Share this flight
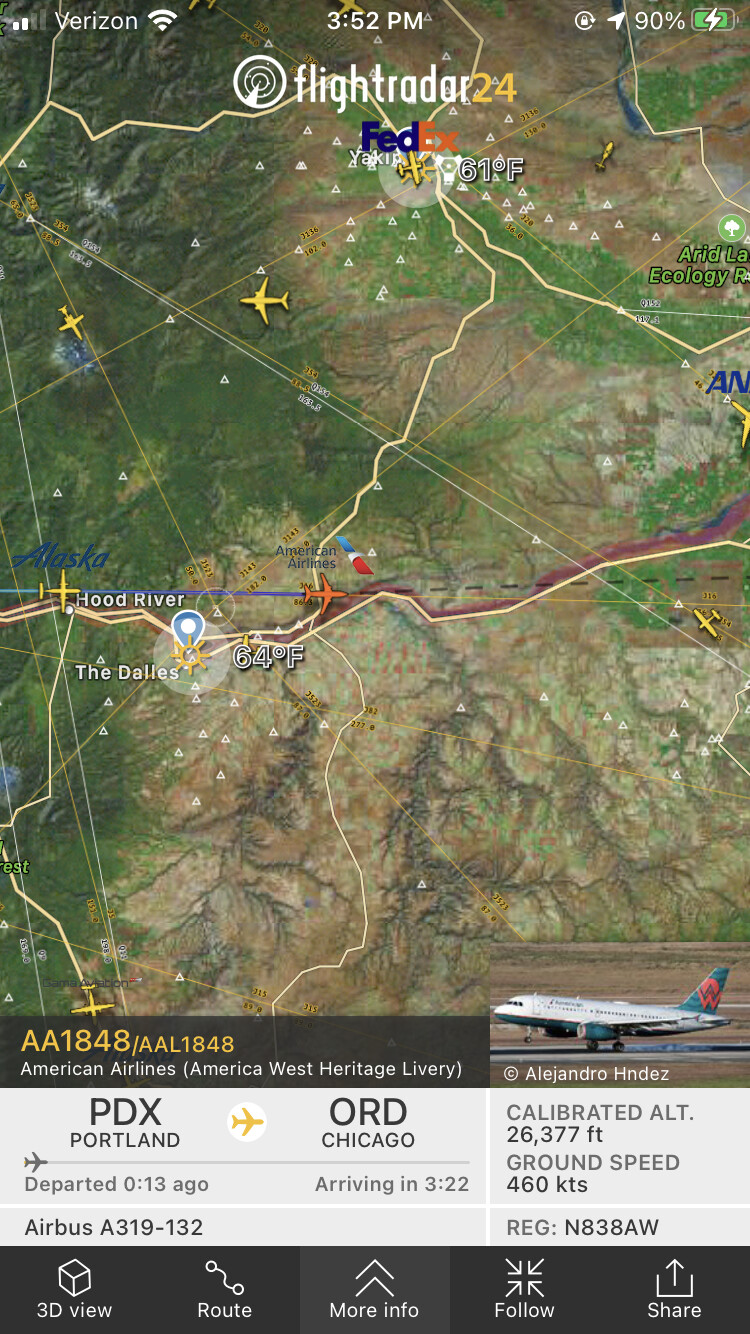750x1334 pixels. tap(674, 1289)
